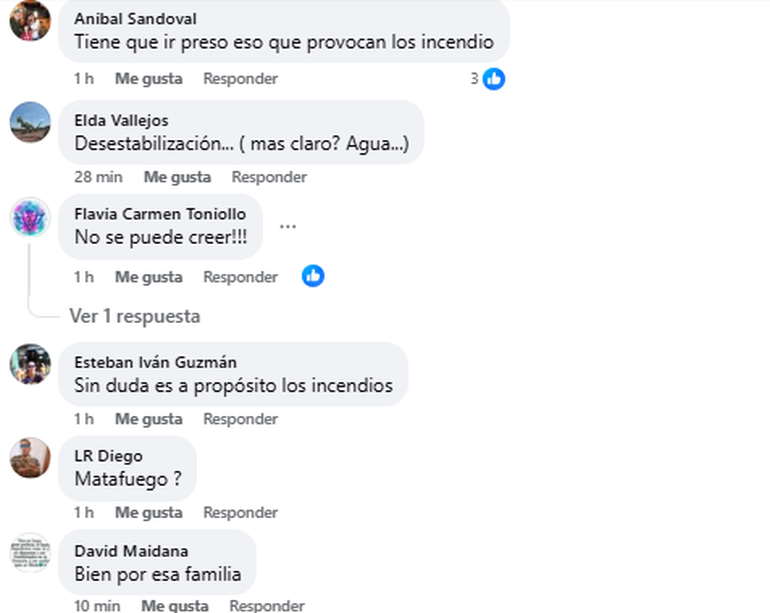Expand Ver 1 respuesta thread
770x613 pixels.
pyautogui.click(x=135, y=316)
